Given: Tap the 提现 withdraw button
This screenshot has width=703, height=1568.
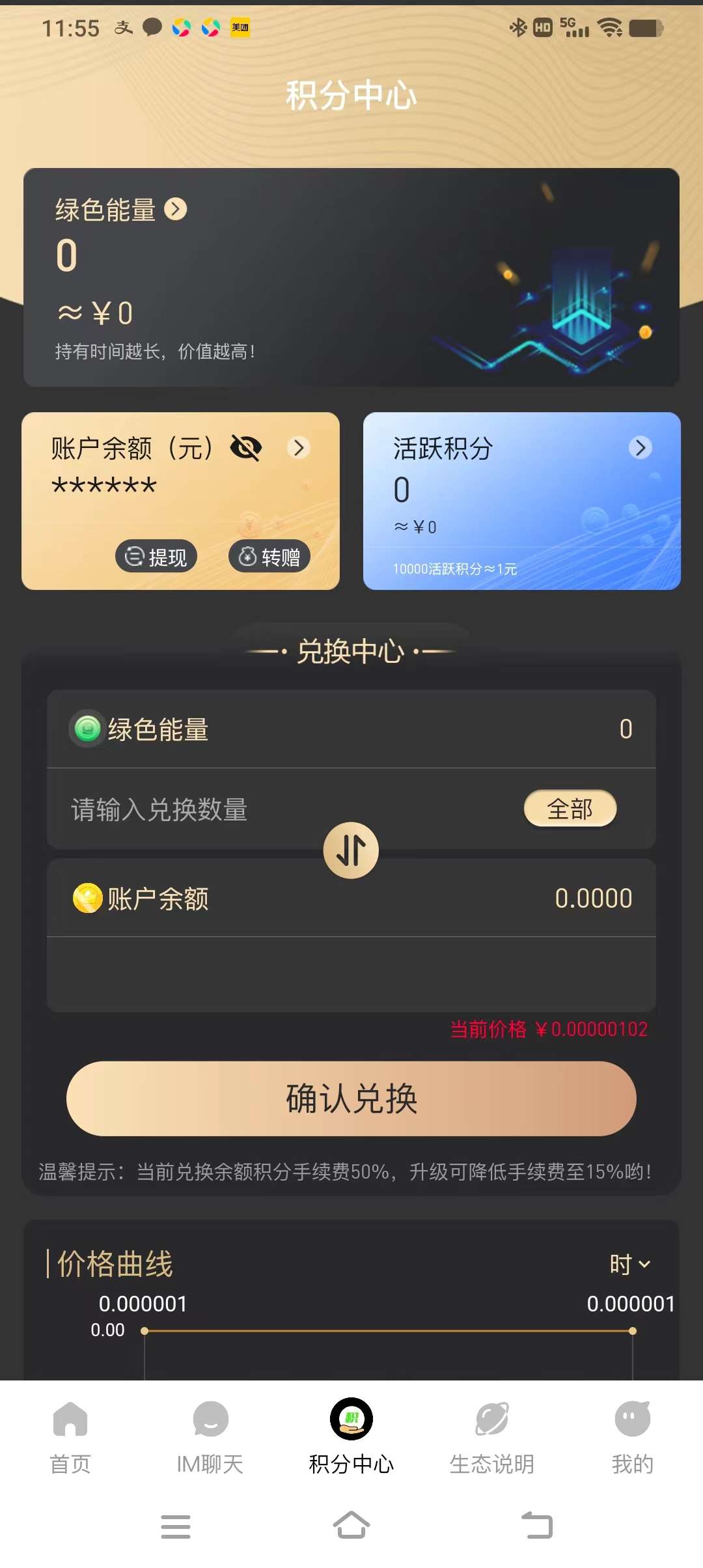Looking at the screenshot, I should click(156, 557).
